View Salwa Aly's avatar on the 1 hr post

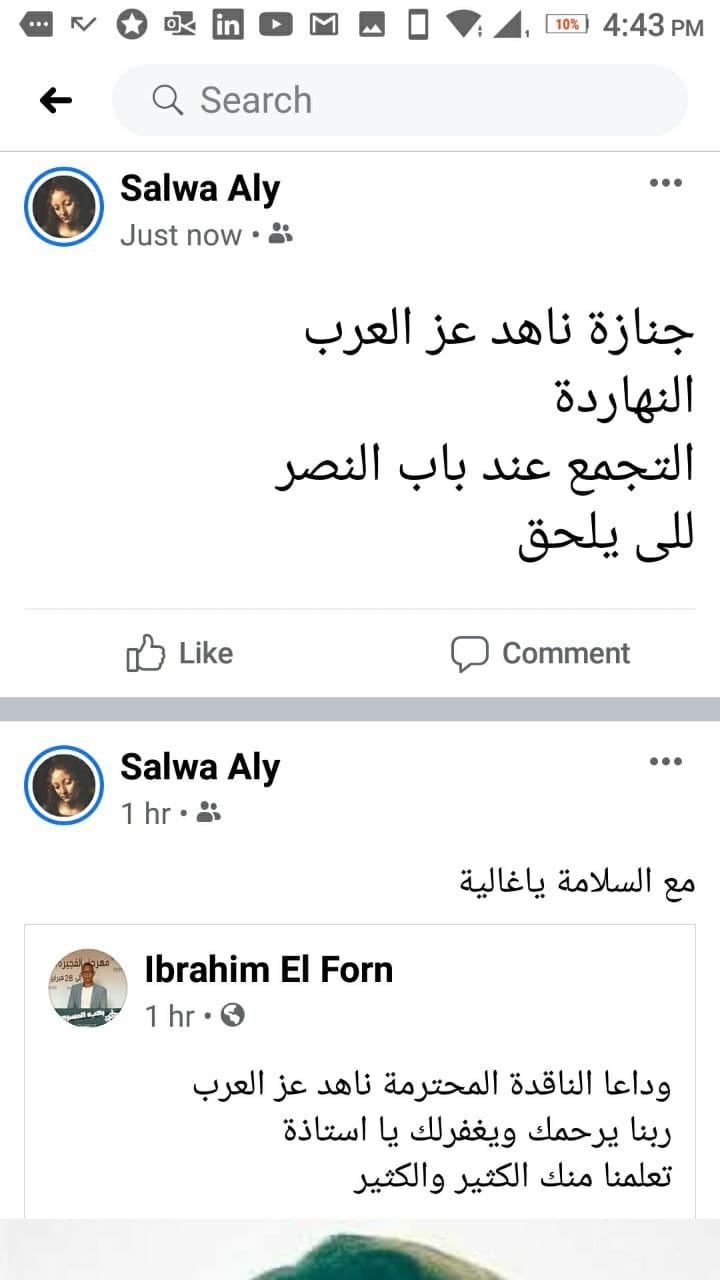click(x=64, y=785)
